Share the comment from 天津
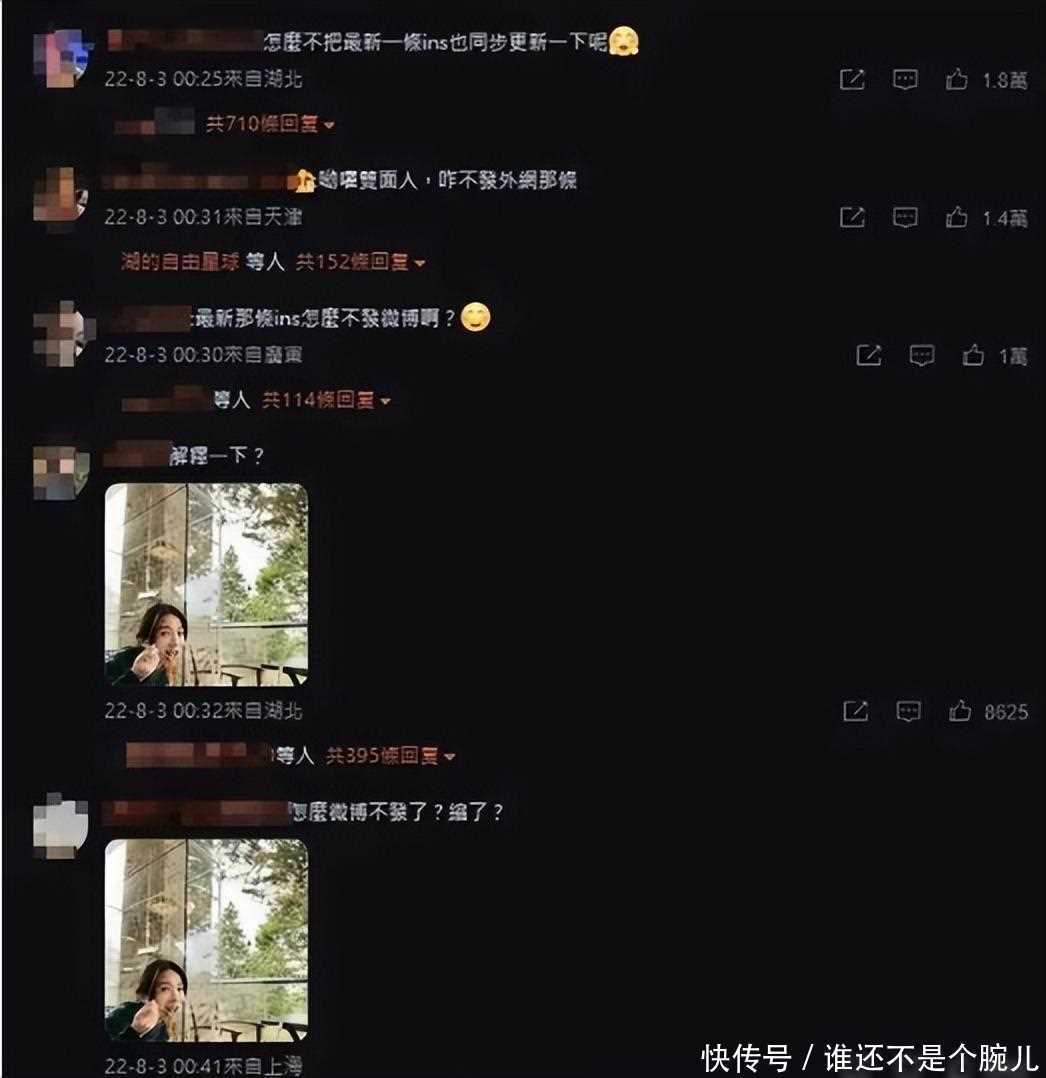Screen dimensions: 1046x1078 point(852,217)
